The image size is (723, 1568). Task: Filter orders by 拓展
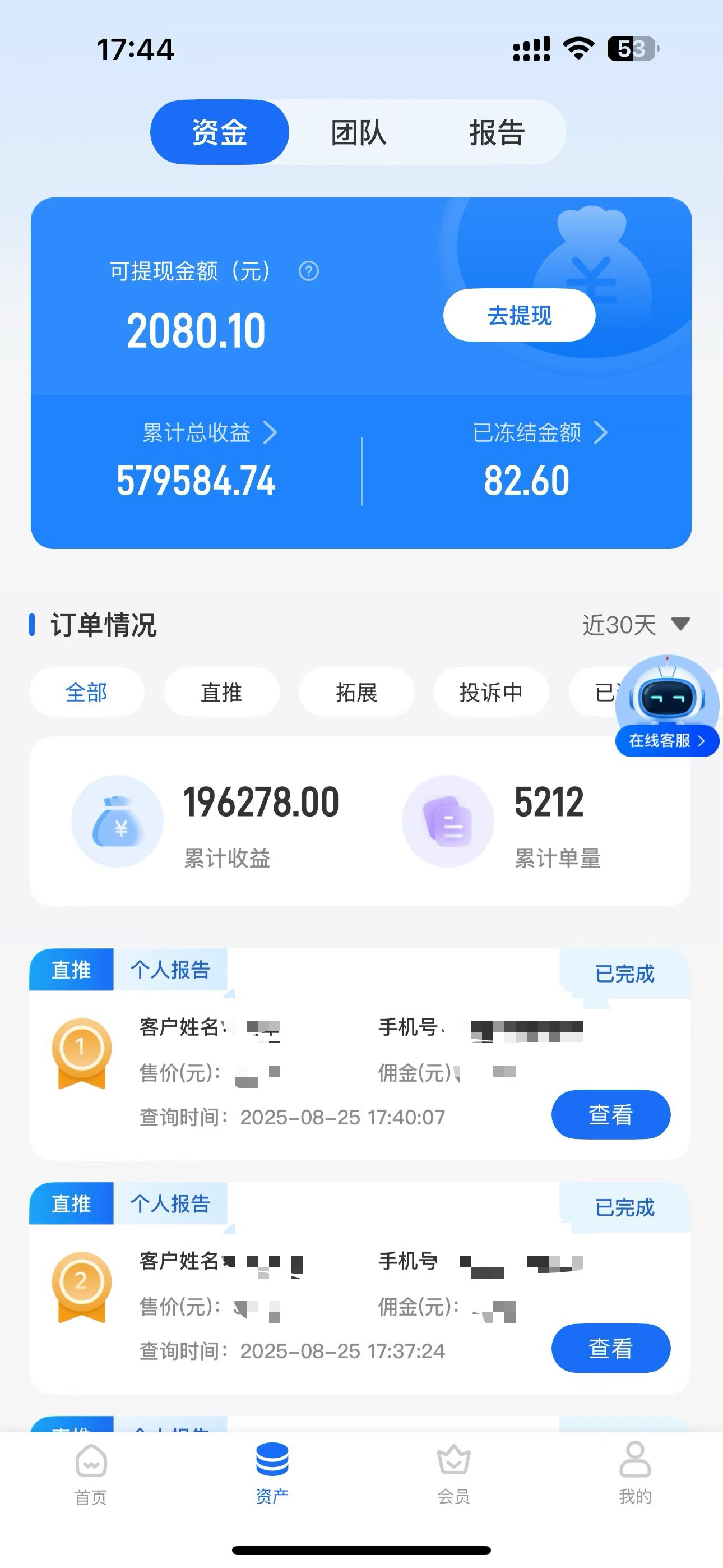tap(356, 692)
